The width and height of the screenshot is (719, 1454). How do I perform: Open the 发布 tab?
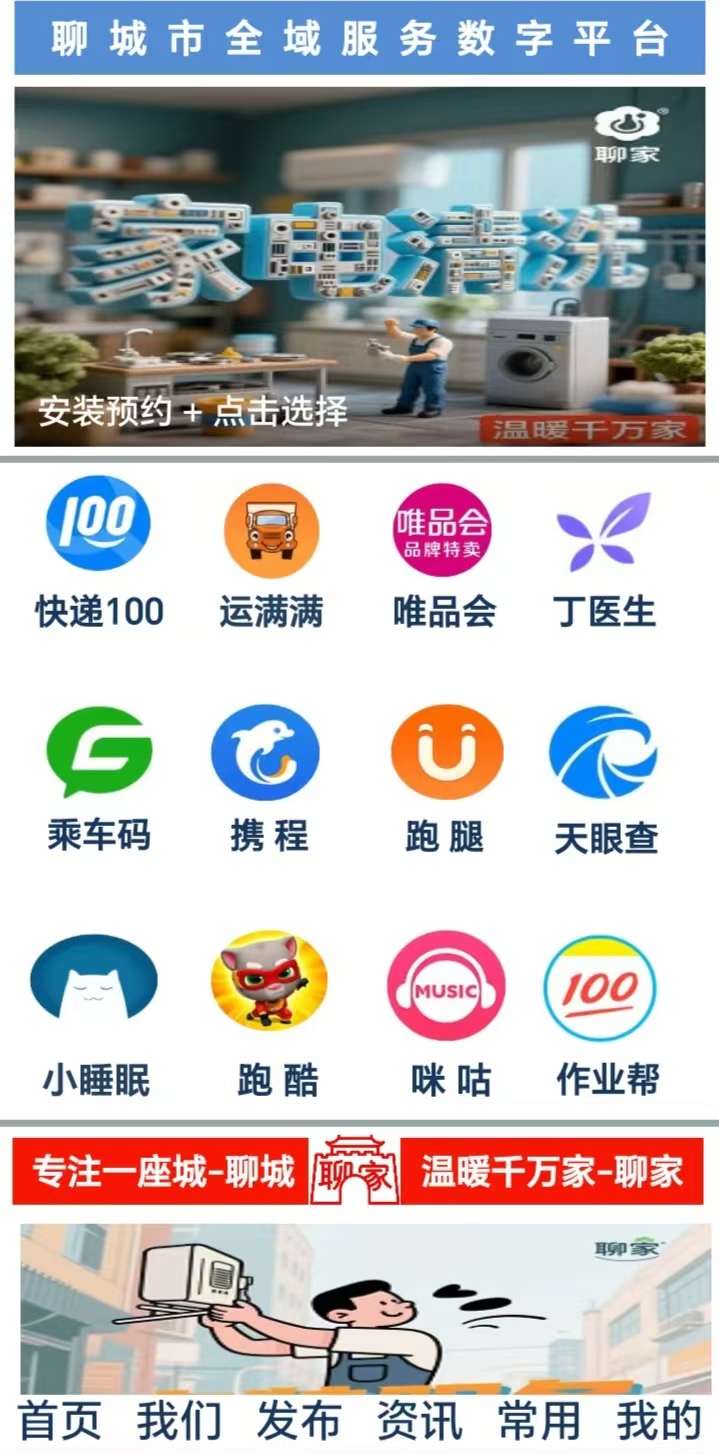coord(299,1421)
